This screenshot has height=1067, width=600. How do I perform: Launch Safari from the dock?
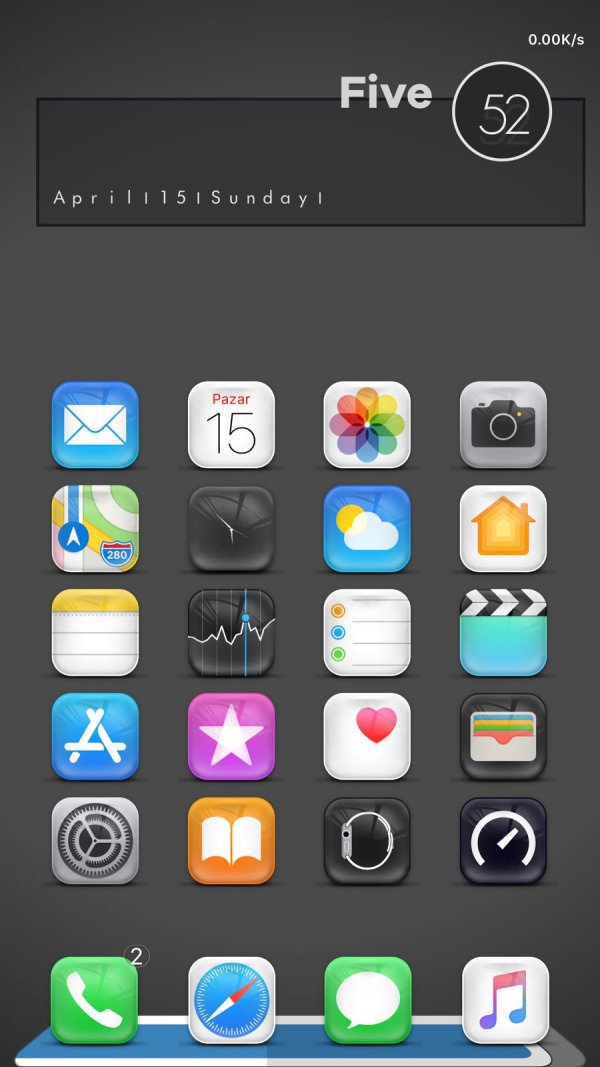point(232,1000)
